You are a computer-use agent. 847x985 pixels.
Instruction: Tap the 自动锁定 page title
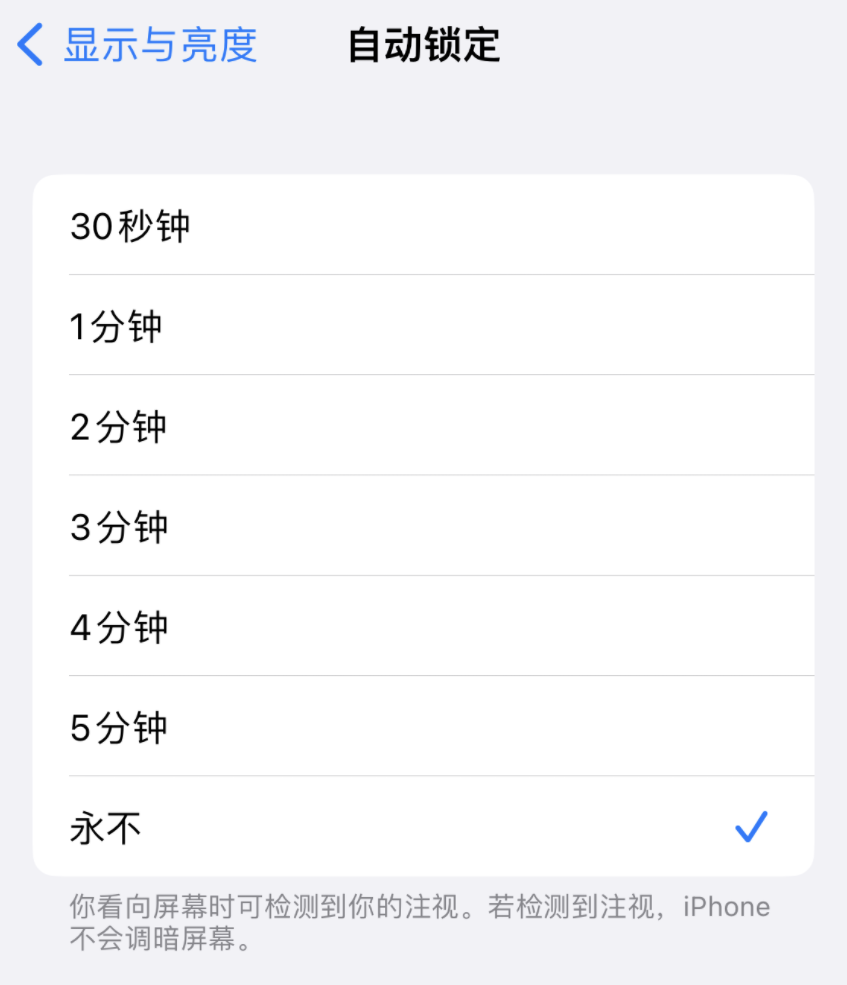click(423, 44)
